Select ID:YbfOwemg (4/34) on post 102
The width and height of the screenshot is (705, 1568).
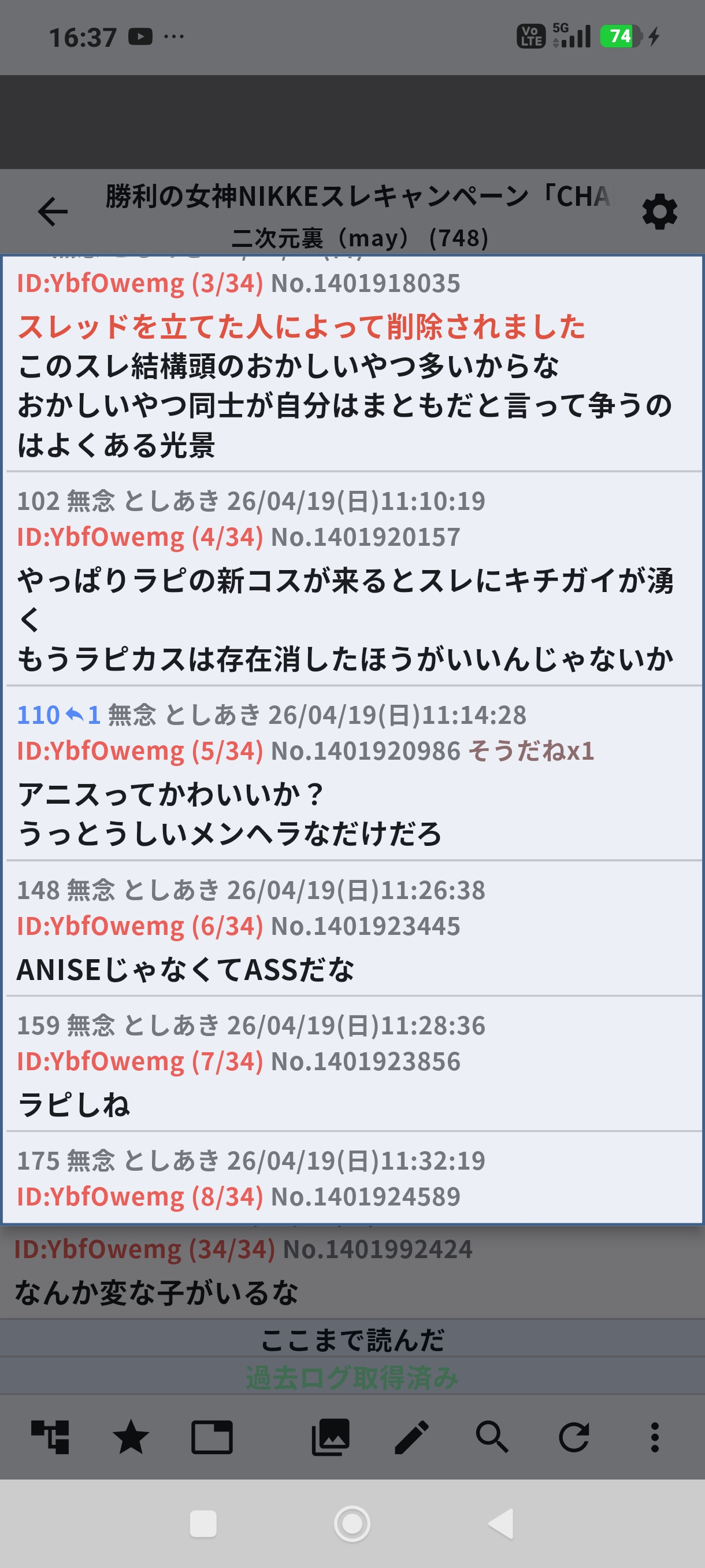[x=140, y=537]
